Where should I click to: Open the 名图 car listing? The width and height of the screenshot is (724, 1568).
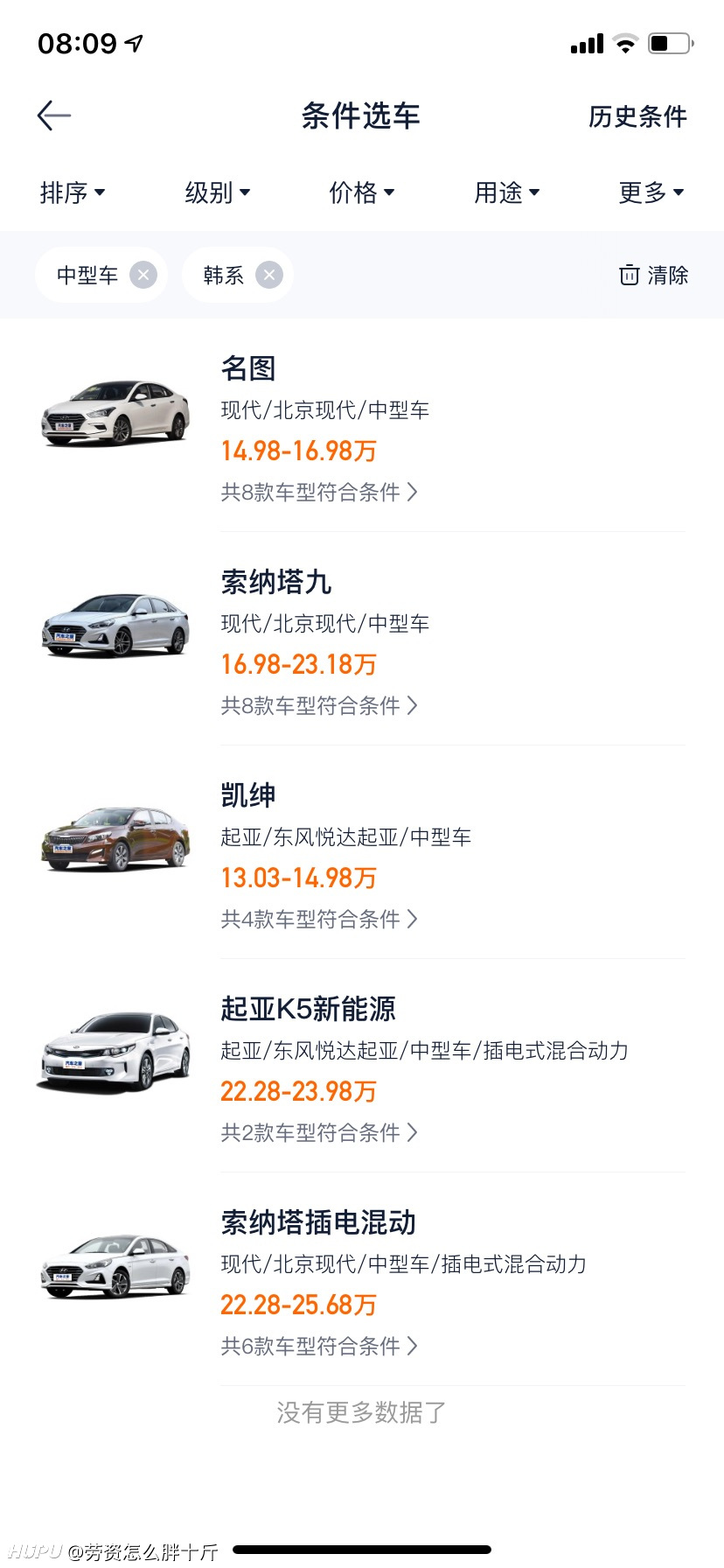(362, 426)
